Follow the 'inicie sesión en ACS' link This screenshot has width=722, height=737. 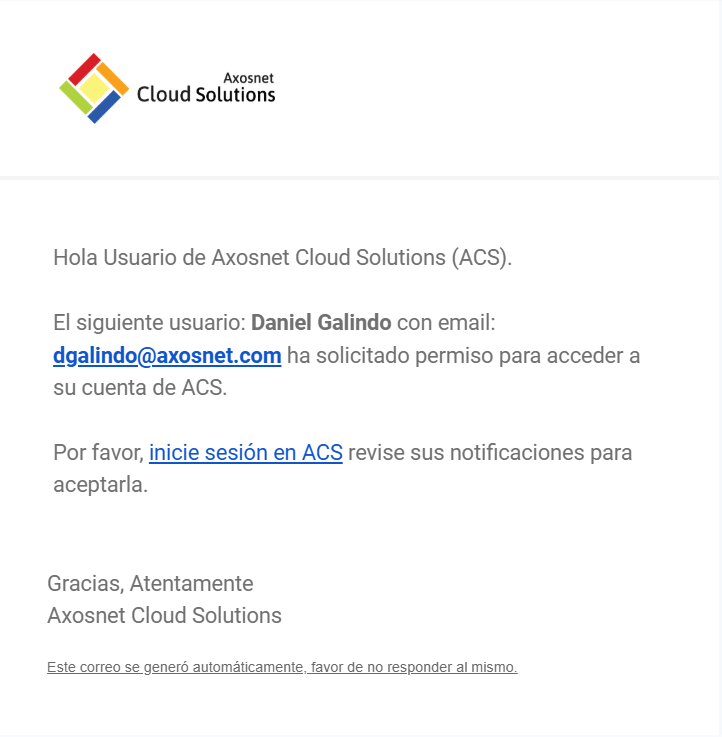[x=246, y=453]
